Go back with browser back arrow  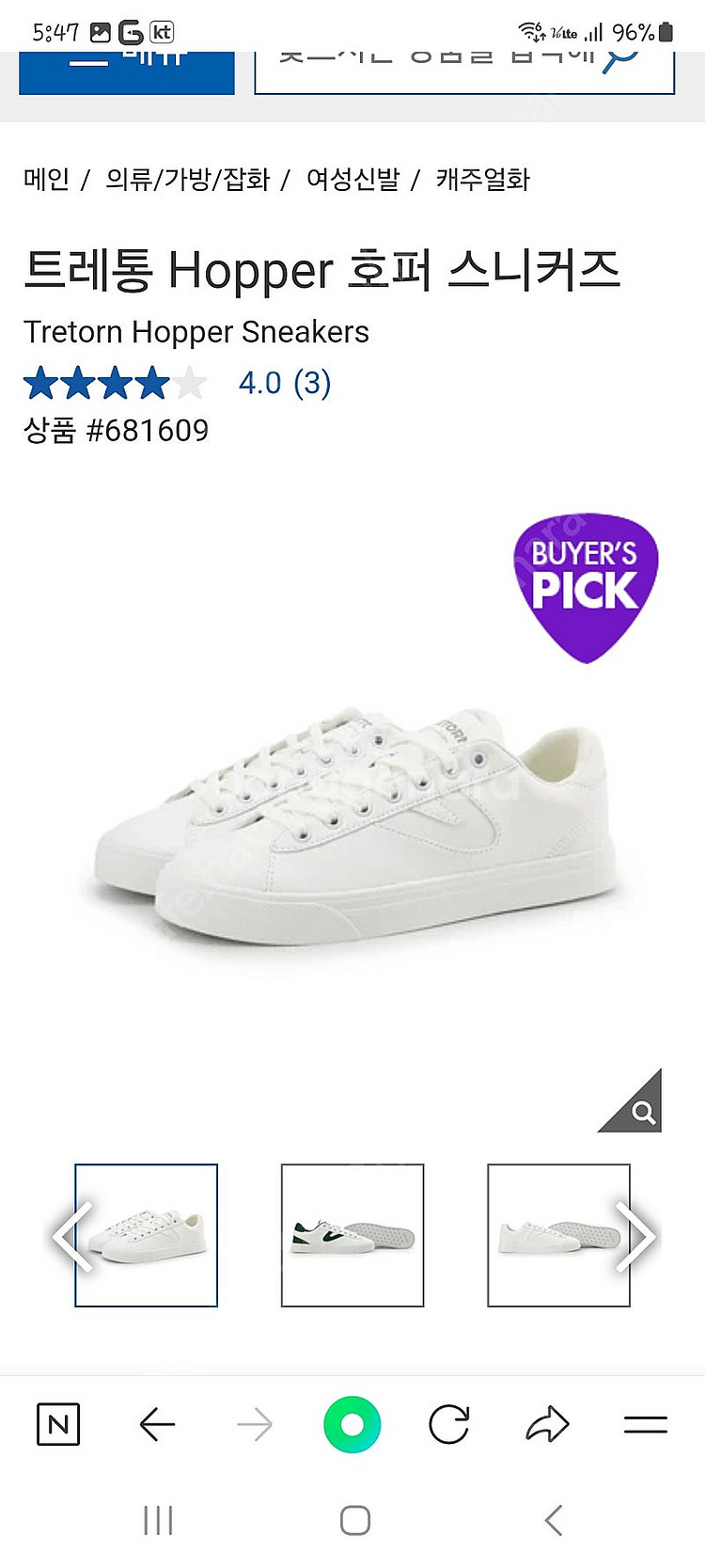click(x=157, y=1424)
